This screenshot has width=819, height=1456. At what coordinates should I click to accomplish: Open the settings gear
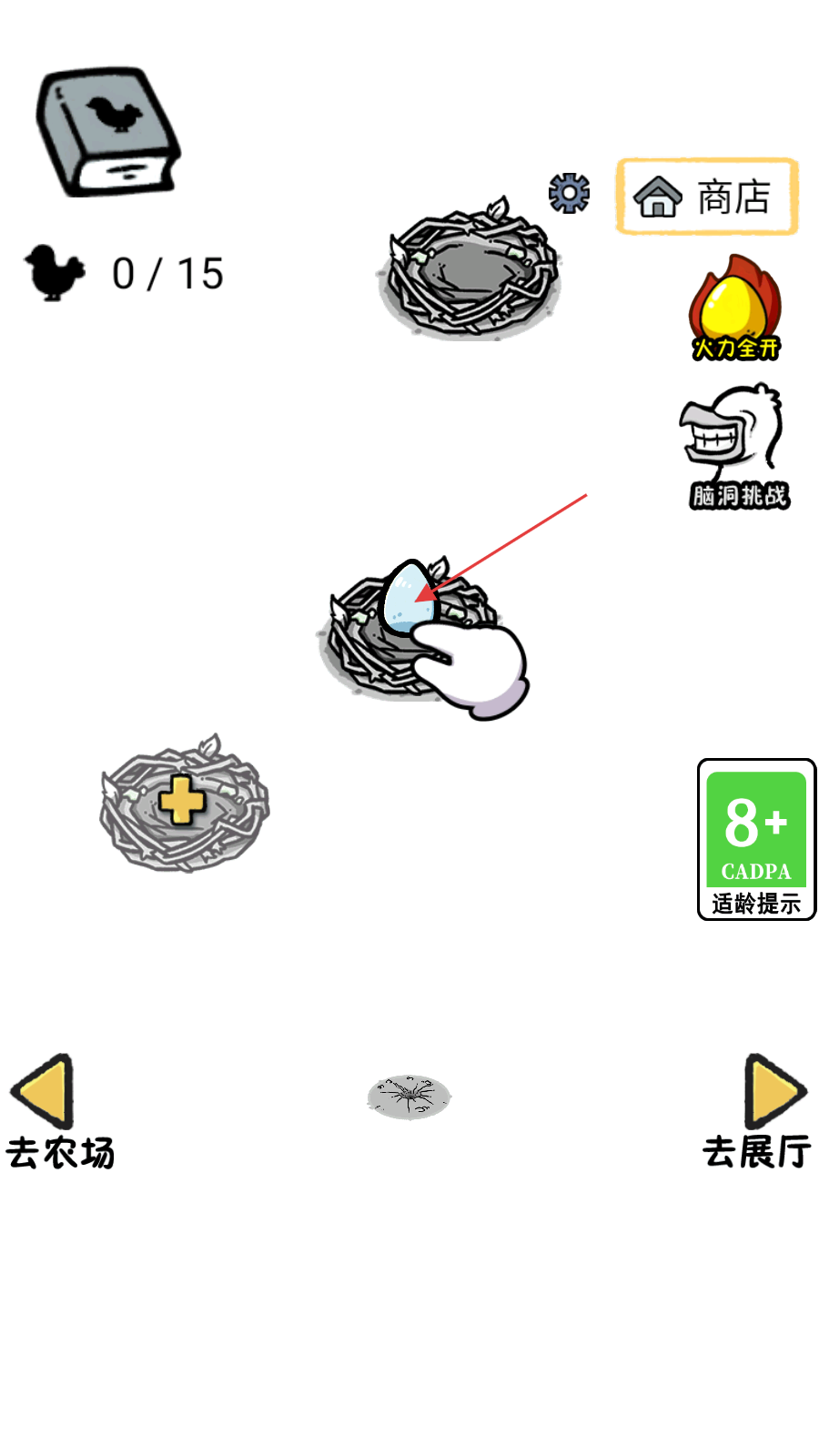click(570, 193)
